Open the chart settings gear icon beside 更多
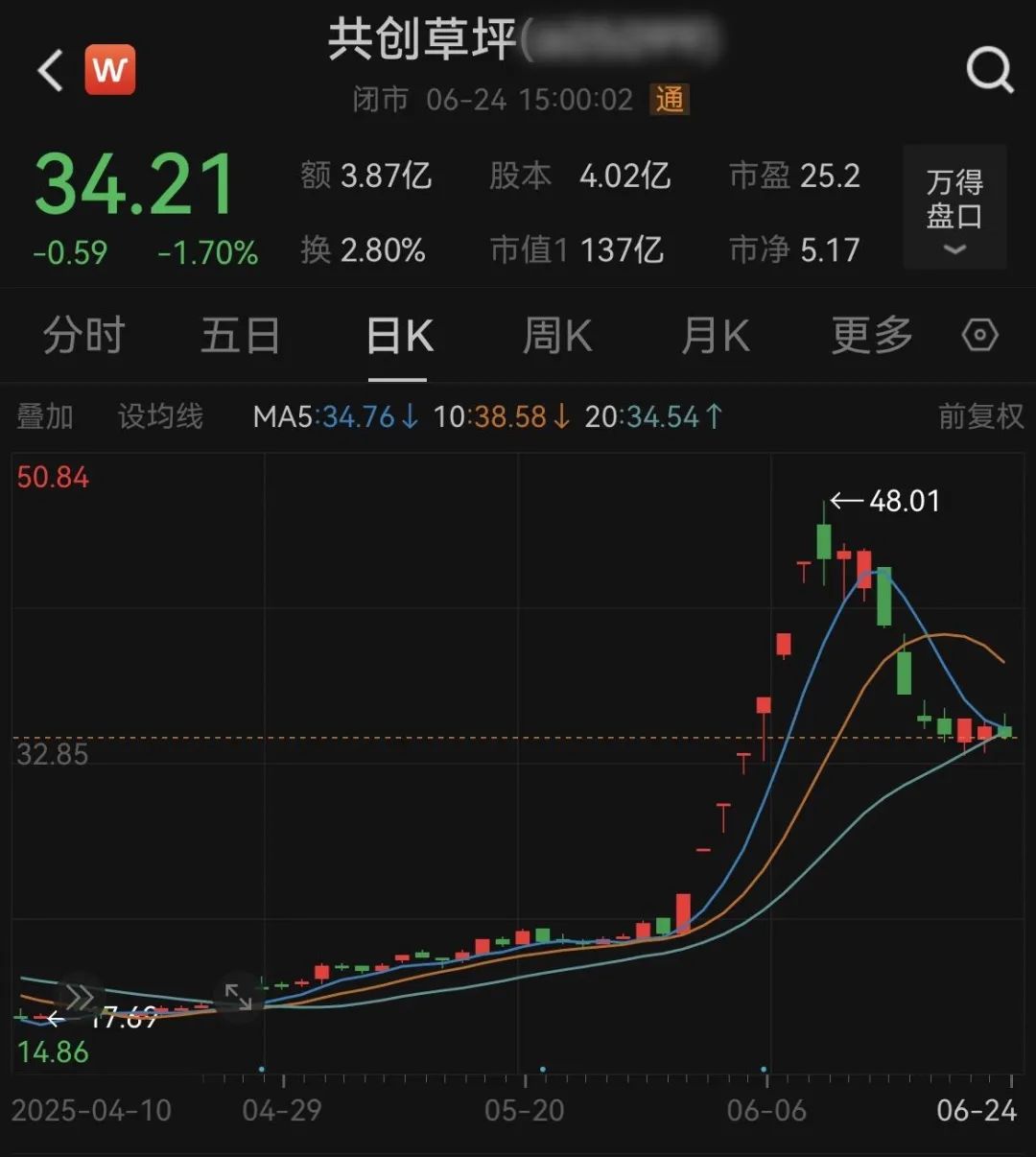The width and height of the screenshot is (1036, 1157). point(980,336)
